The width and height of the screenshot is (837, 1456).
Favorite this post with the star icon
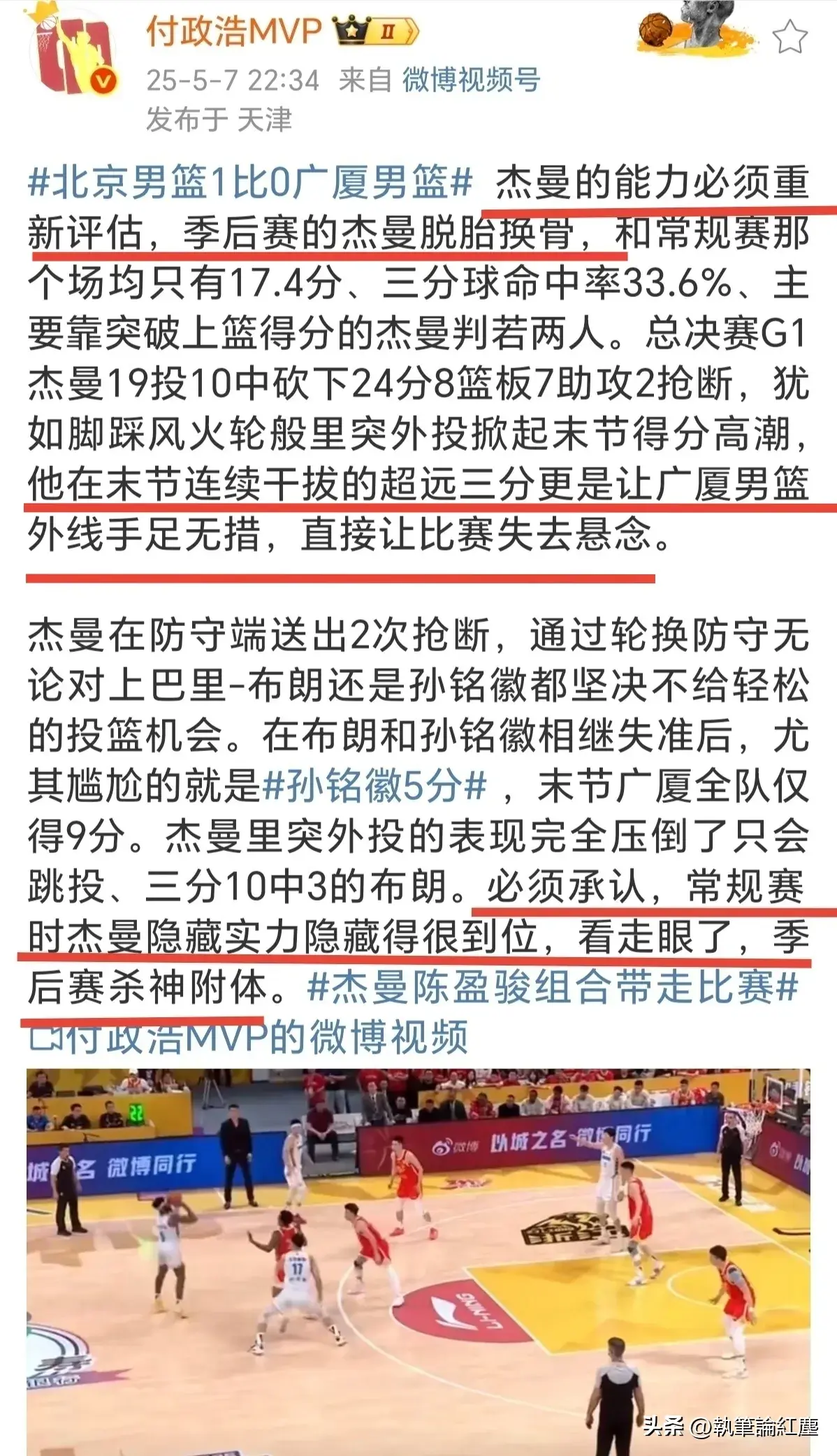point(789,36)
